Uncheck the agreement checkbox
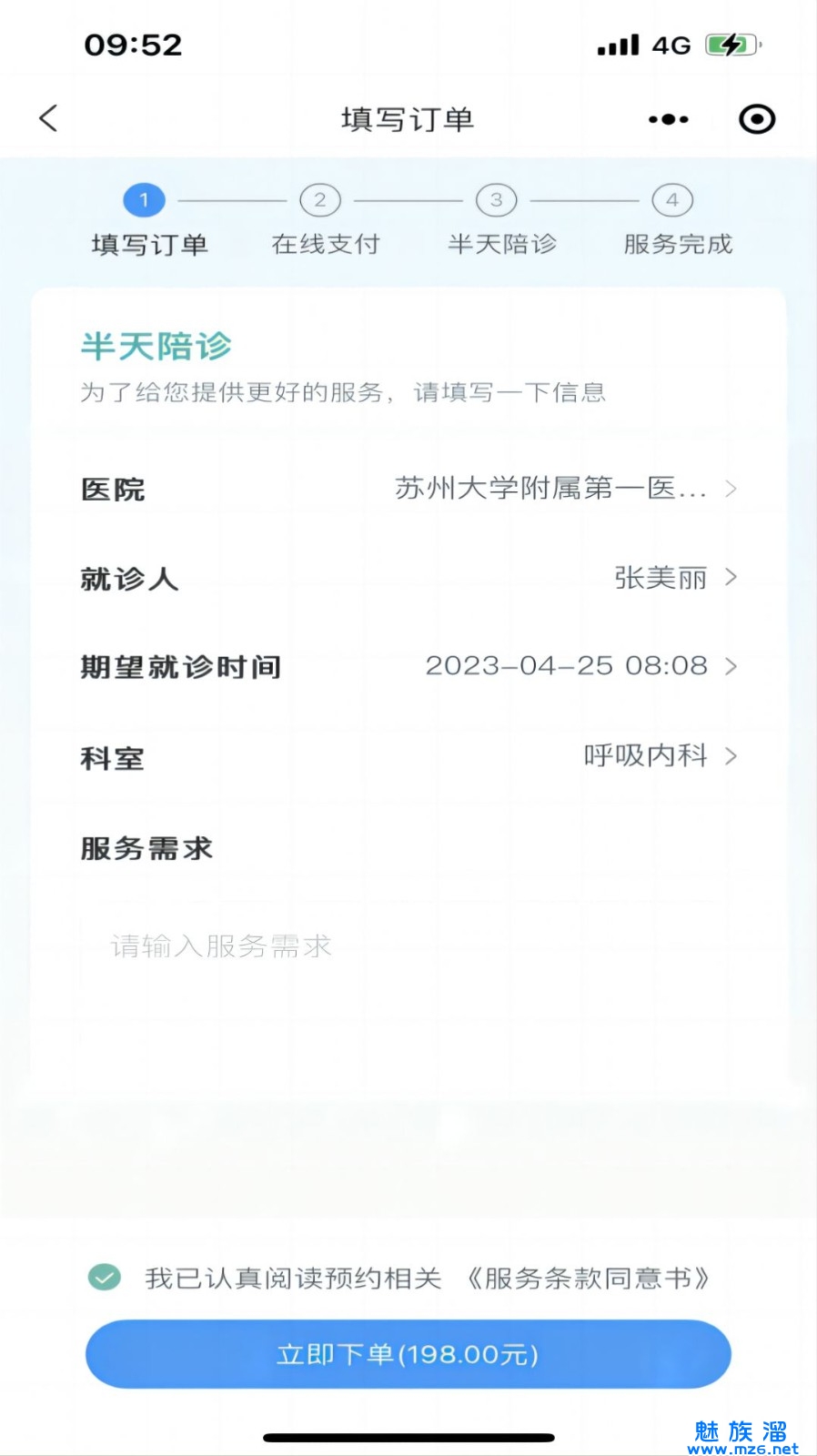Screen dimensions: 817x1456 click(x=105, y=1278)
